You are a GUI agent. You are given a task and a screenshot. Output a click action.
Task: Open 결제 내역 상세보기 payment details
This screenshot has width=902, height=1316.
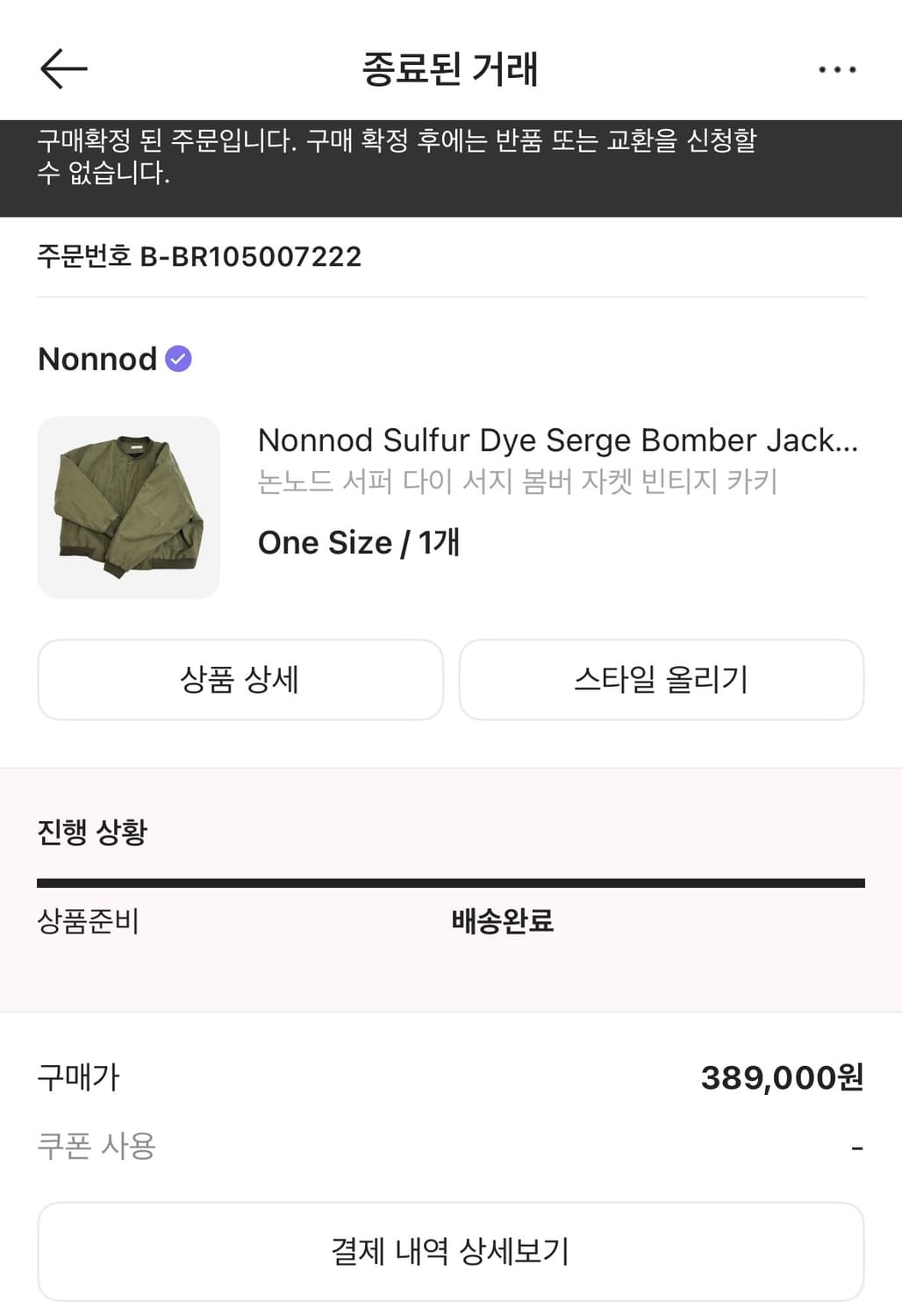tap(451, 1250)
